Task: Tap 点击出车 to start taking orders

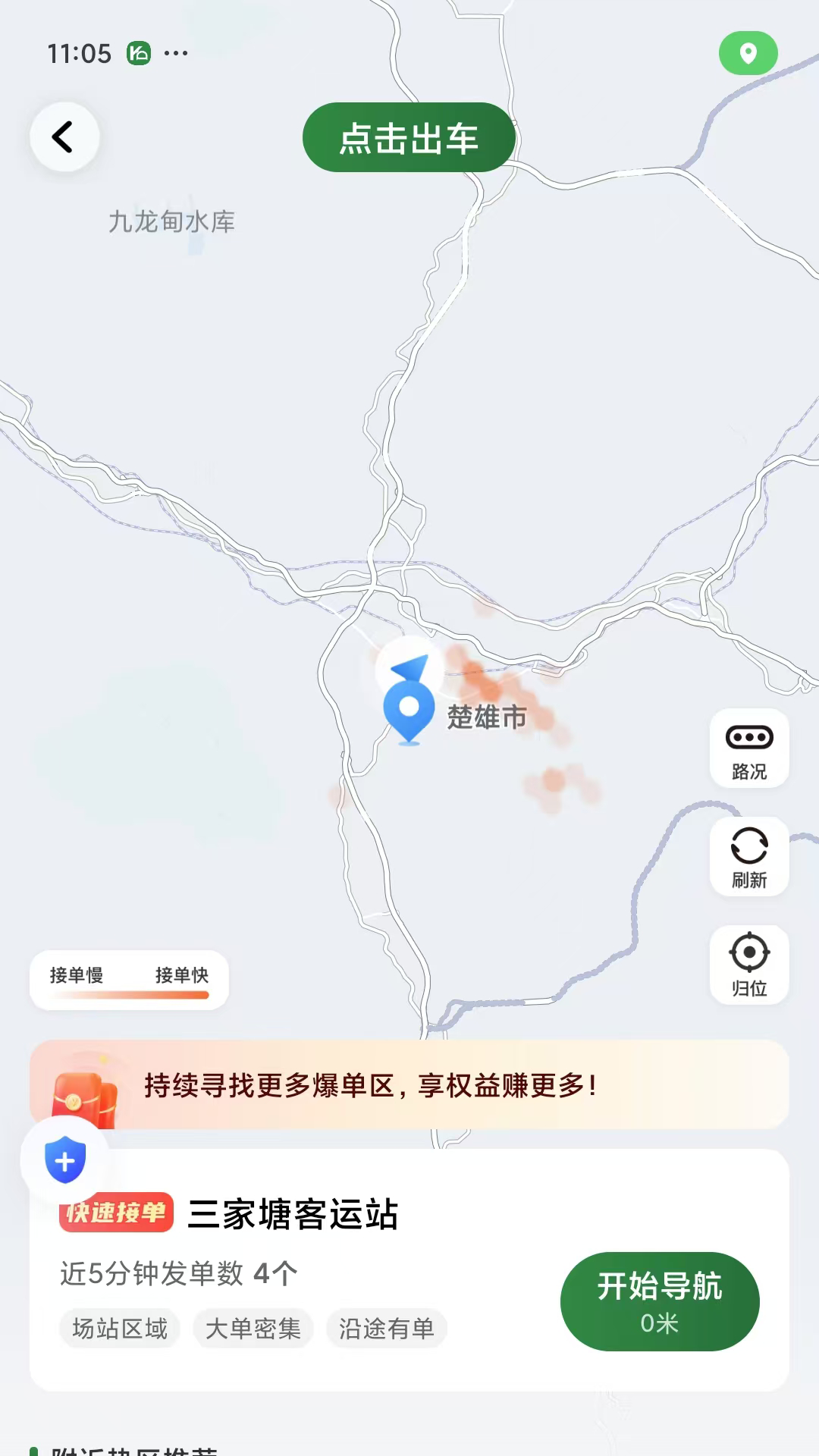Action: pyautogui.click(x=409, y=137)
